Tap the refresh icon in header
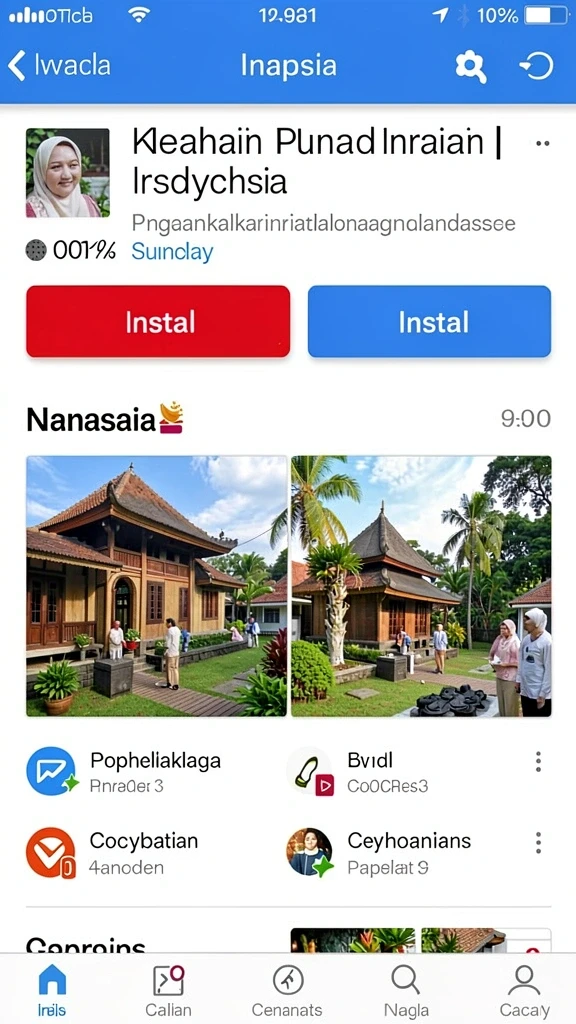 pos(537,66)
